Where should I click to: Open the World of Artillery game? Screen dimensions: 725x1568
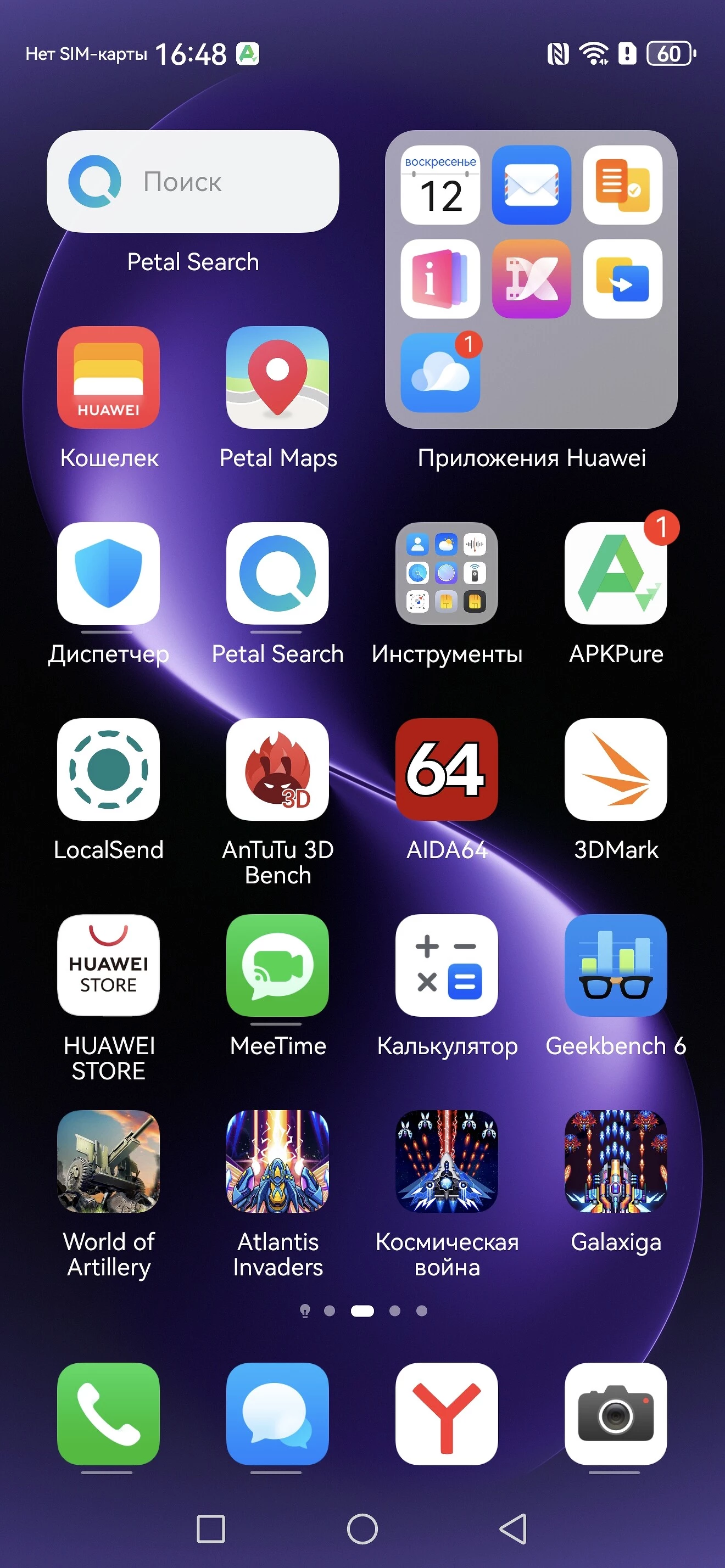coord(108,1161)
